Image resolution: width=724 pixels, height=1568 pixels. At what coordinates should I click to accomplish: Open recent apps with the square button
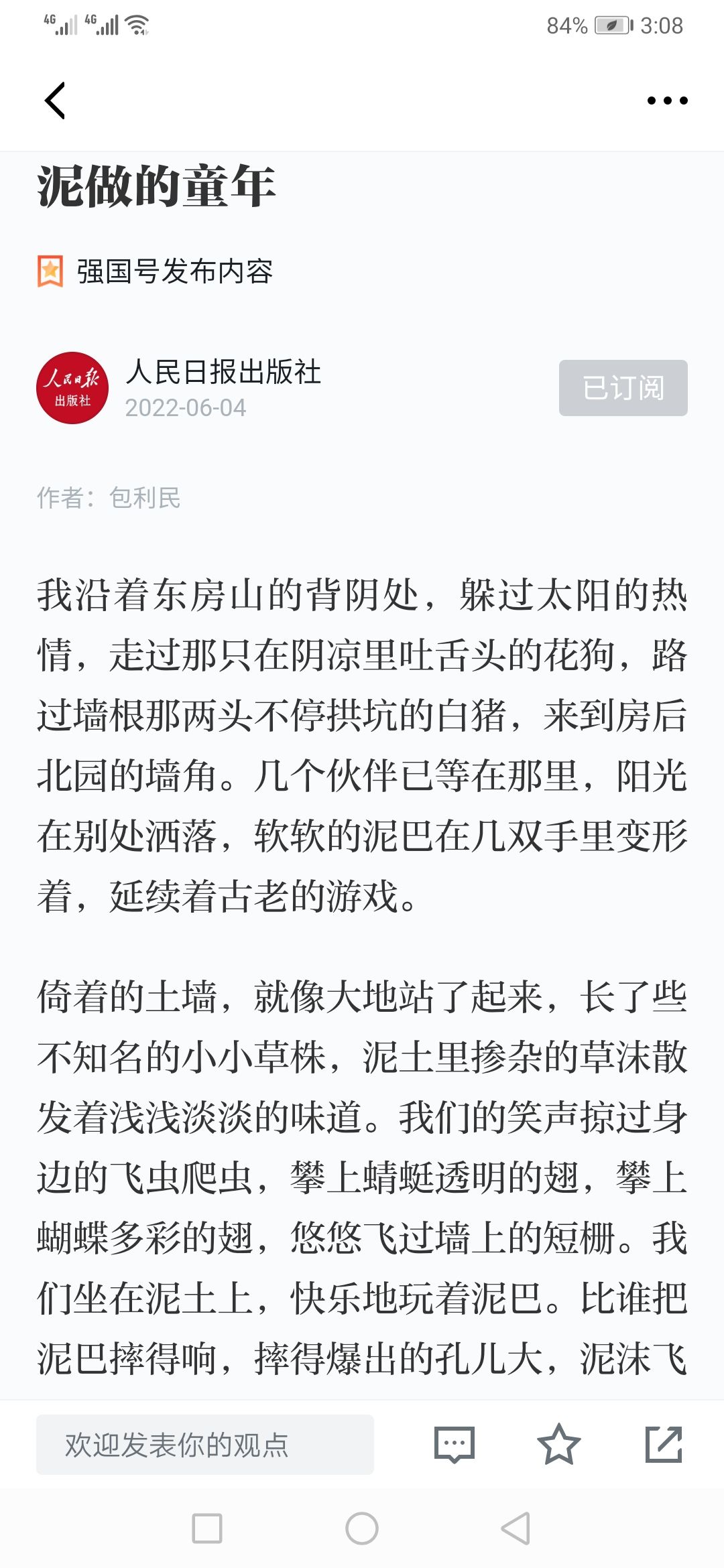[x=207, y=1528]
